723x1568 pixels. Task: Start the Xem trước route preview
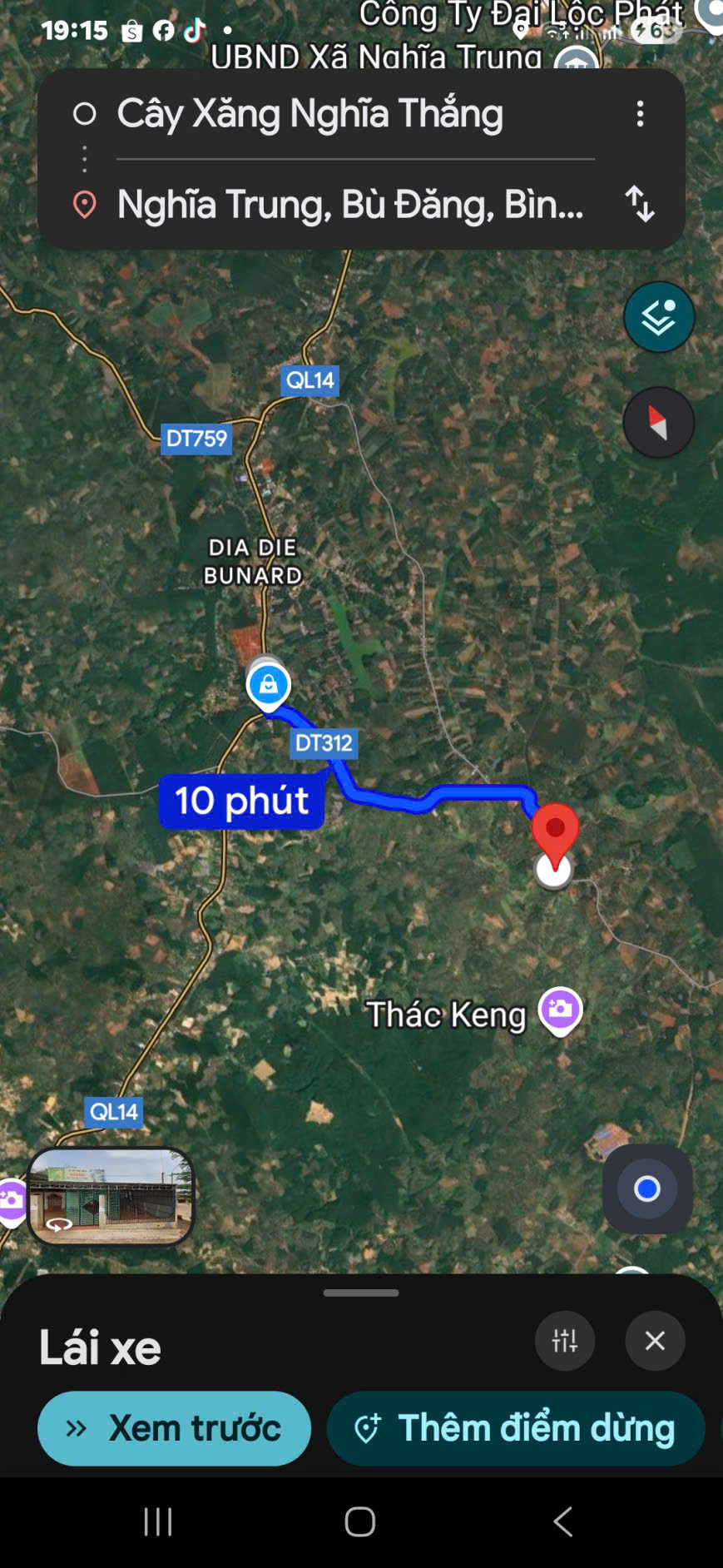[175, 1428]
